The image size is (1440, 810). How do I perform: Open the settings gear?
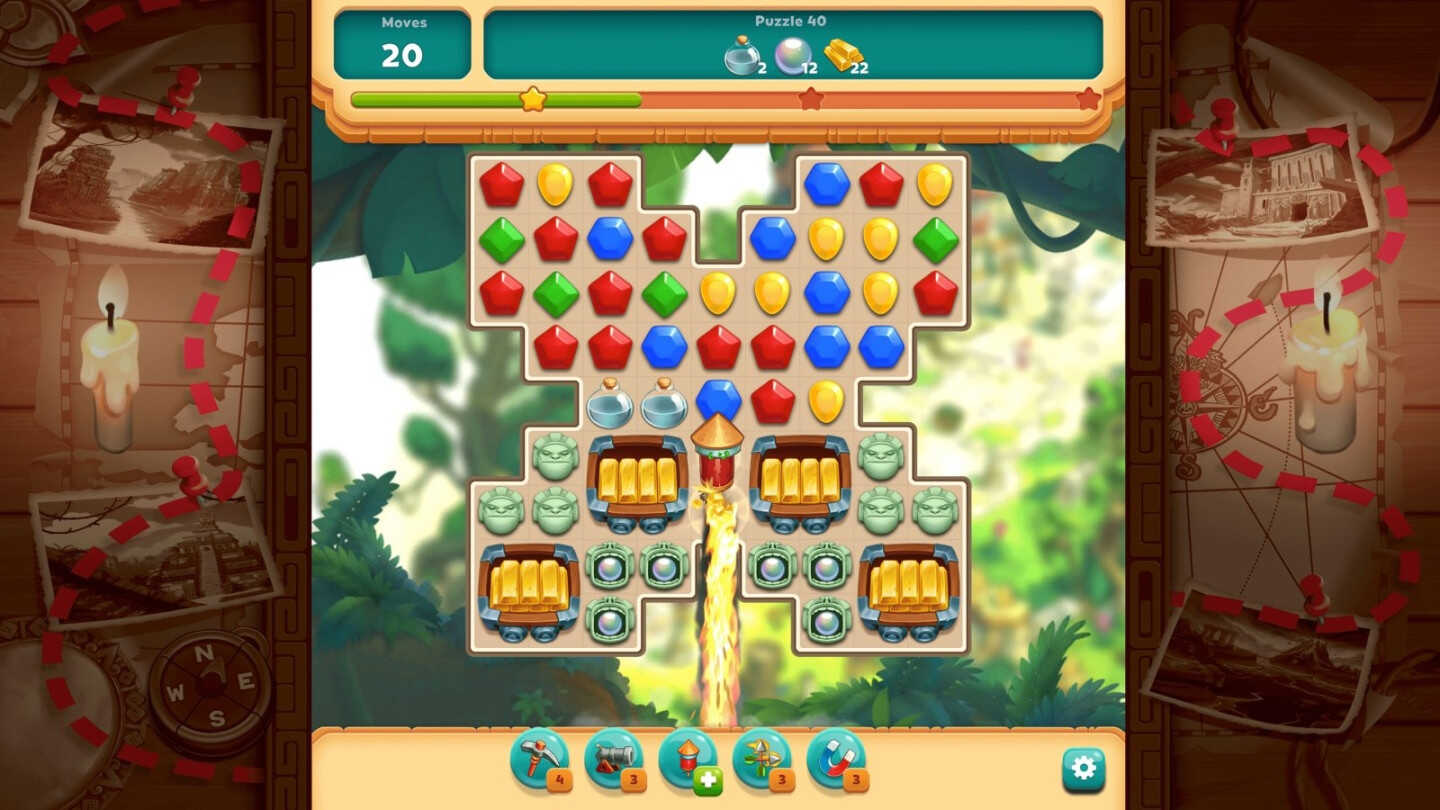pos(1083,769)
